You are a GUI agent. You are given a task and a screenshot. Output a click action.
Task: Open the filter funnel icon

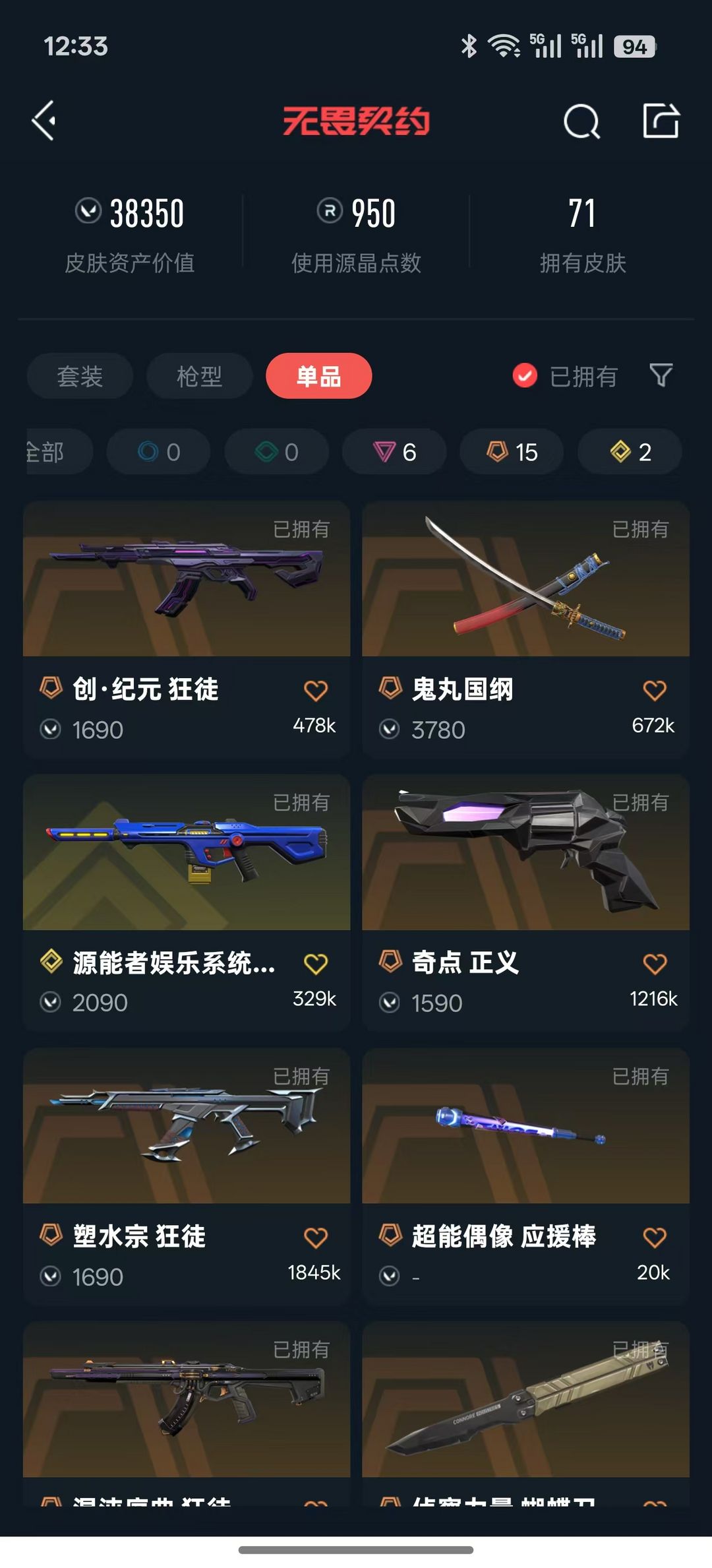(x=660, y=376)
